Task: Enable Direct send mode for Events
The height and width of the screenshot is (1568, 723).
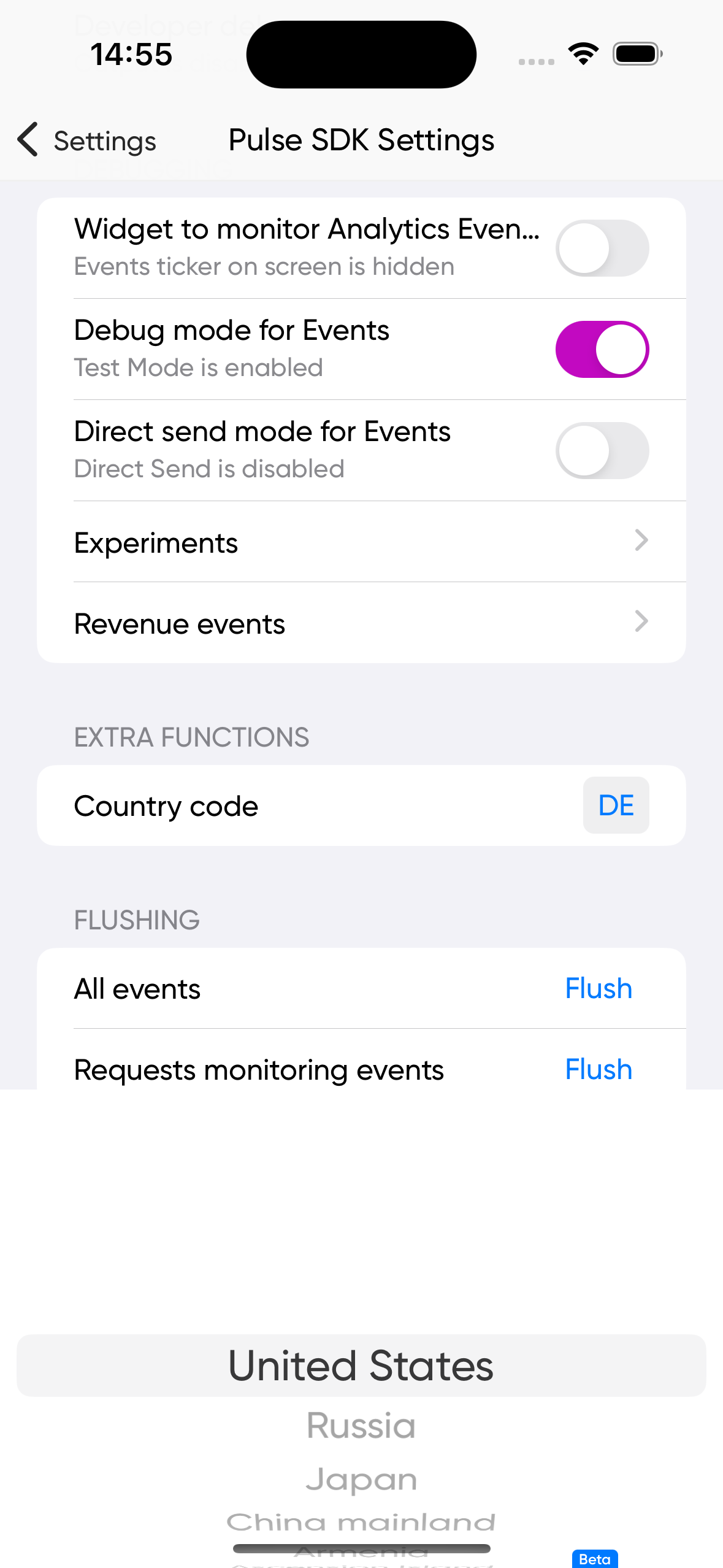Action: (602, 450)
